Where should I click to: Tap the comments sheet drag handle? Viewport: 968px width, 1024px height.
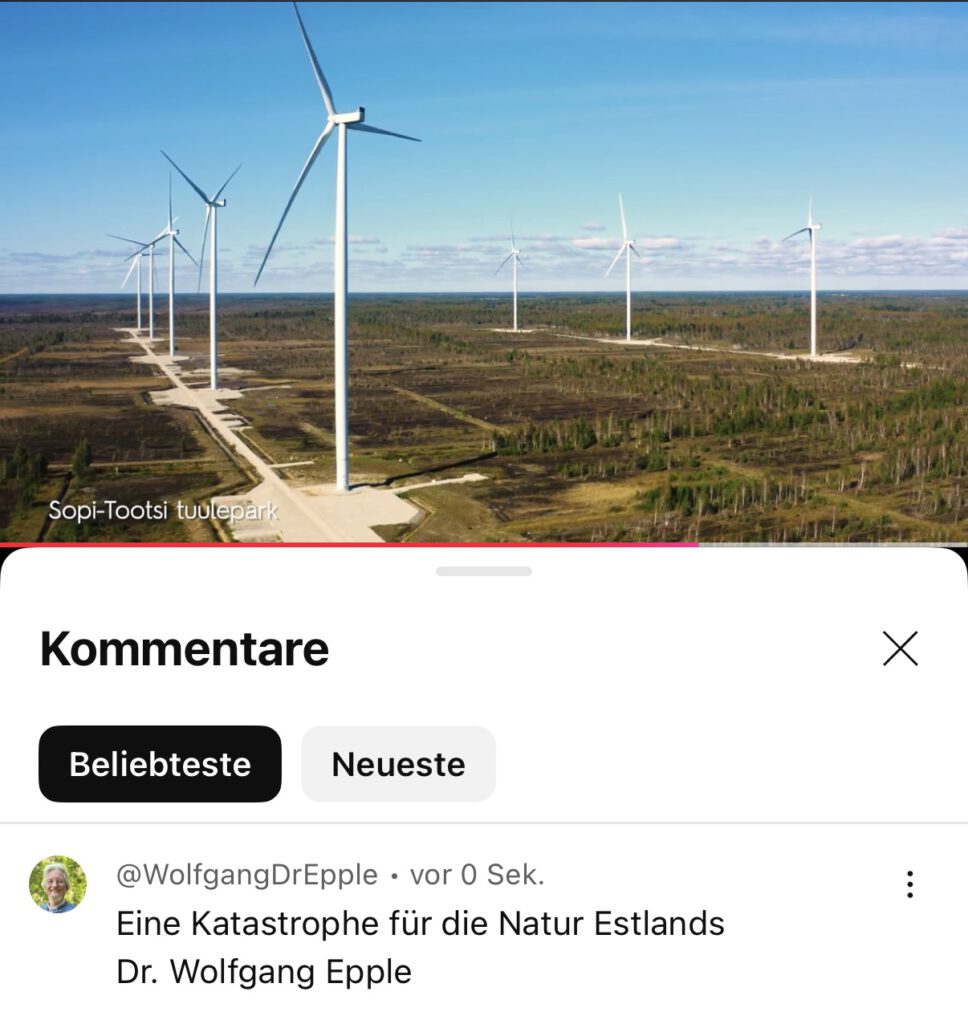(484, 571)
